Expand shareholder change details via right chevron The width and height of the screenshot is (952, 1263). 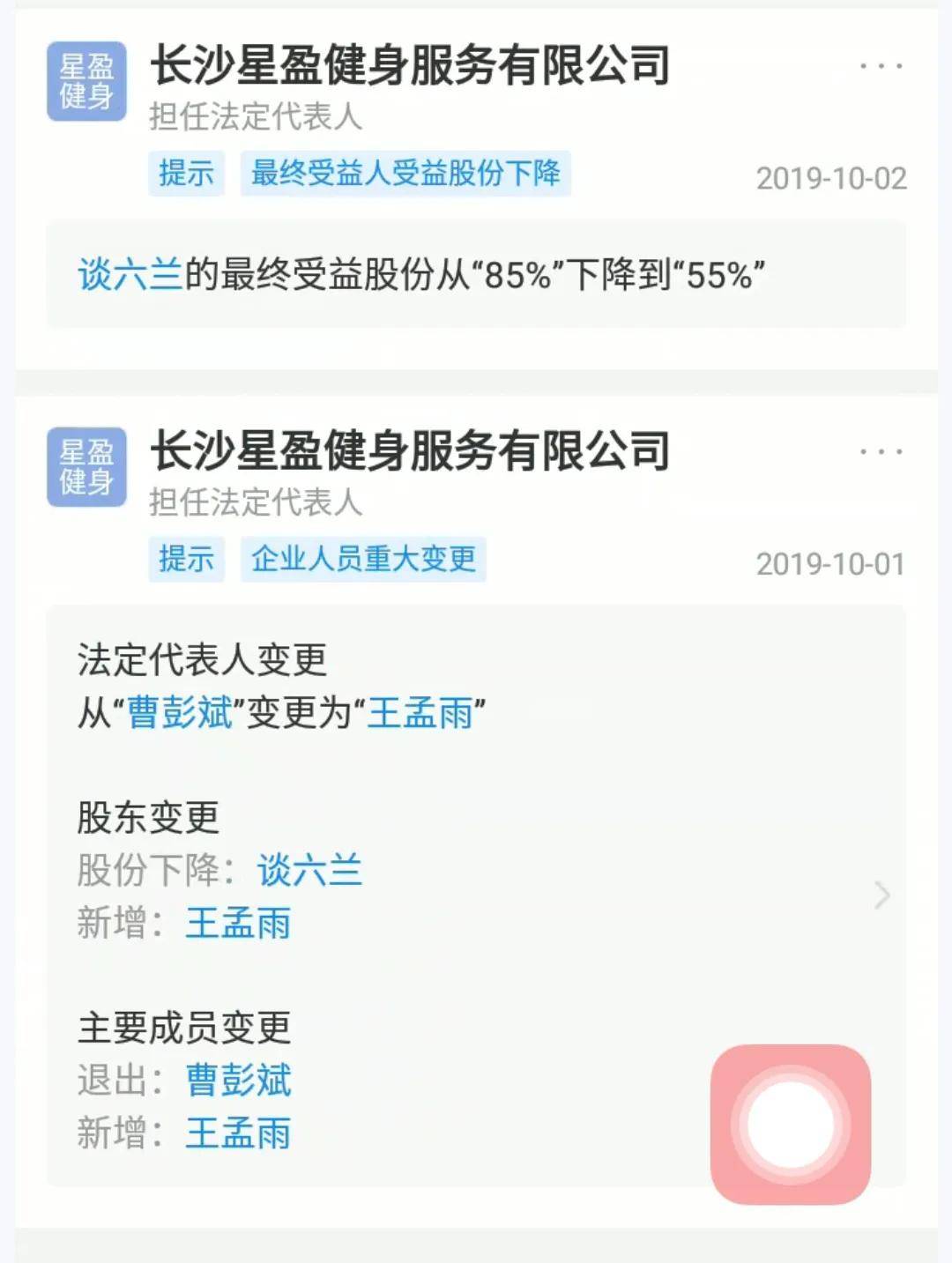883,895
